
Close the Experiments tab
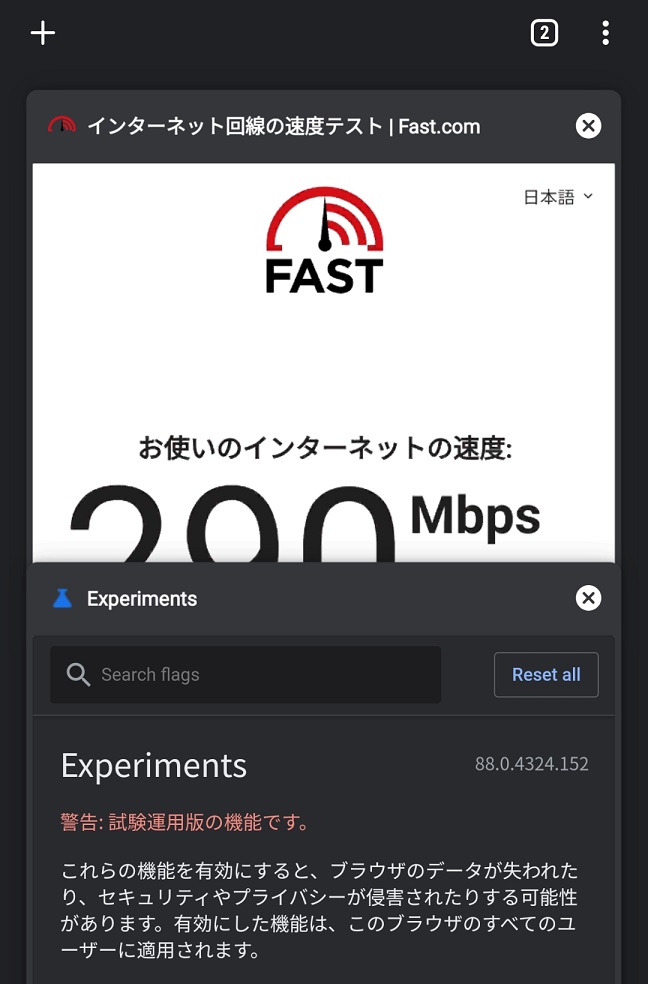588,598
